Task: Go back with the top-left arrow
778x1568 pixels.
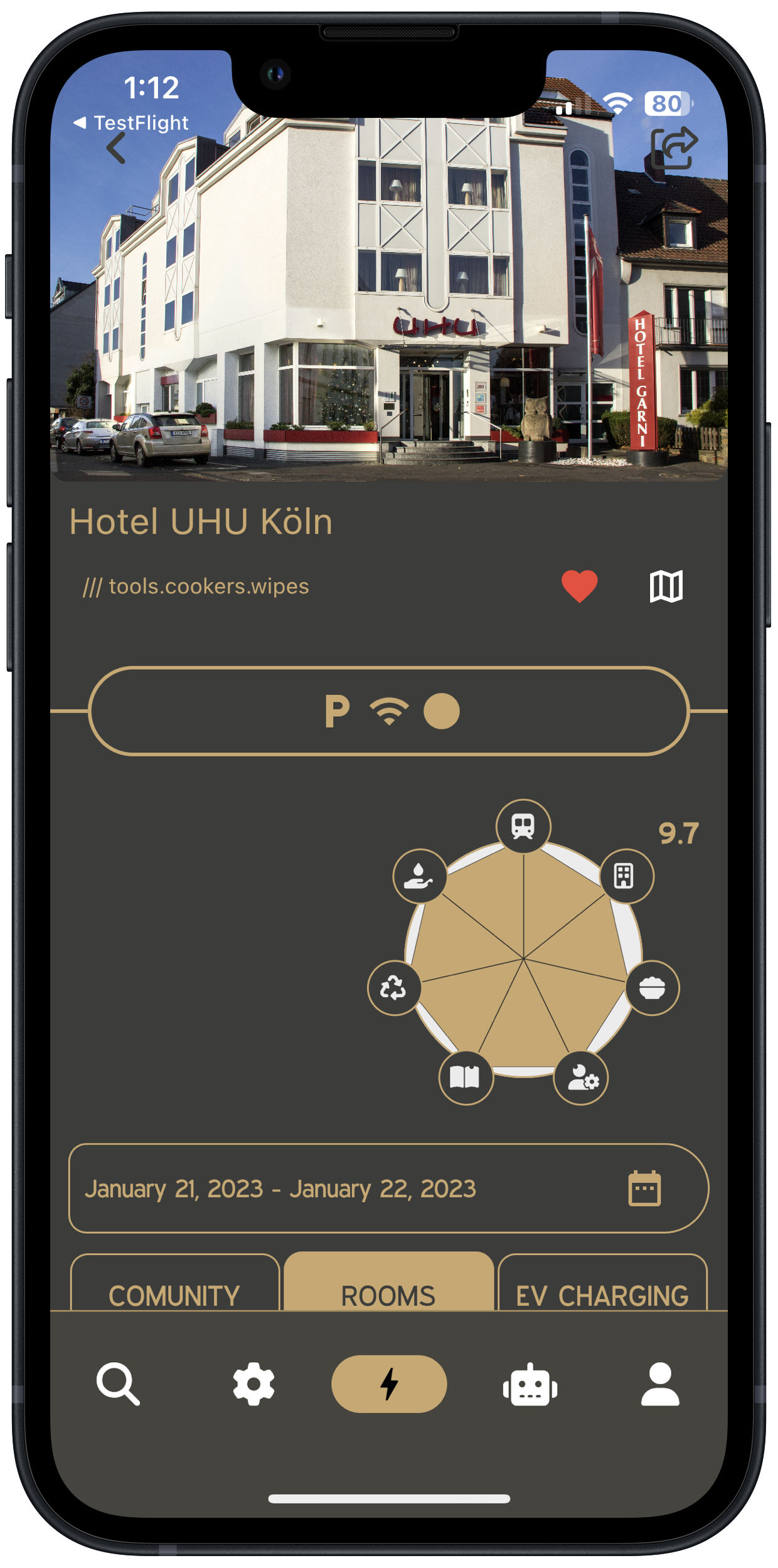Action: 116,149
